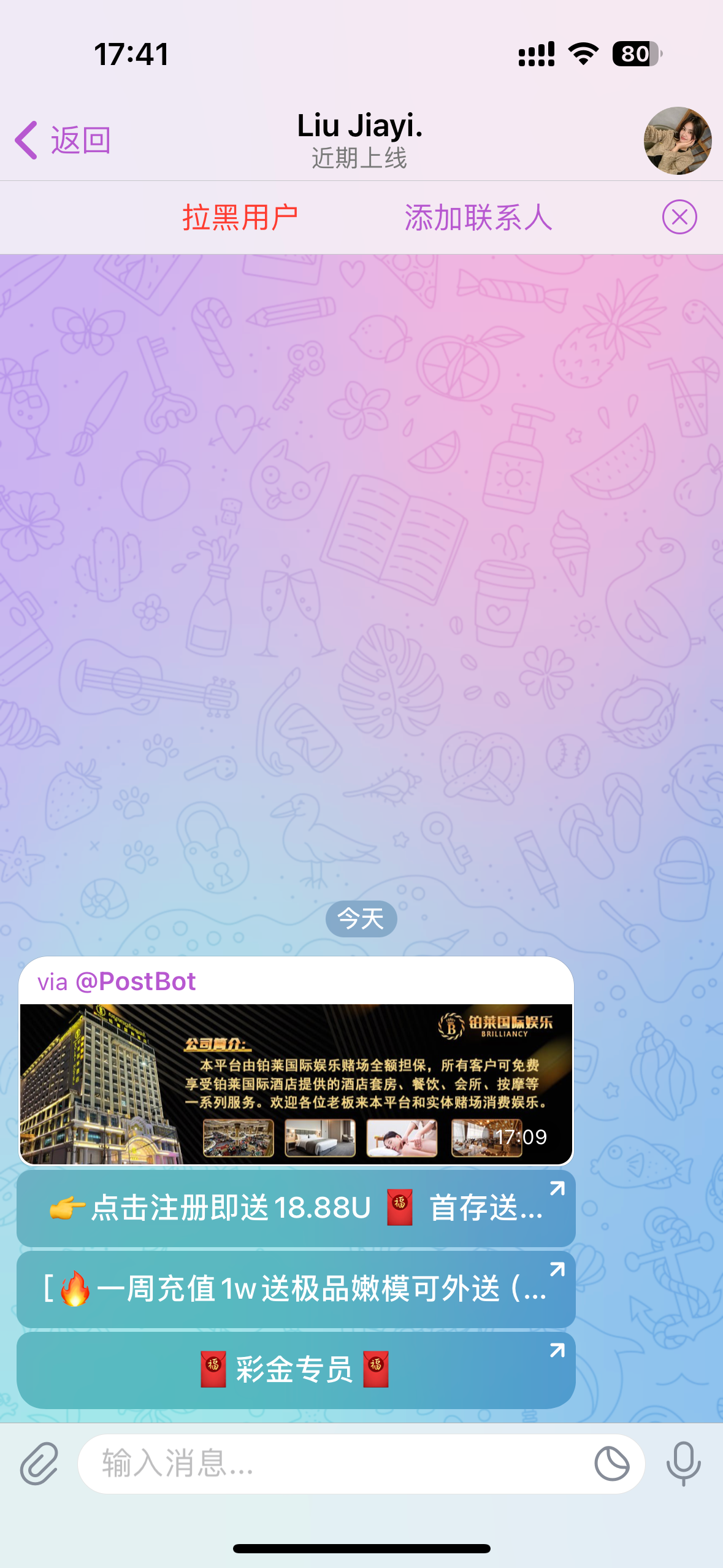Dismiss the block/add contact banner
Screen dimensions: 723x1568
[679, 217]
